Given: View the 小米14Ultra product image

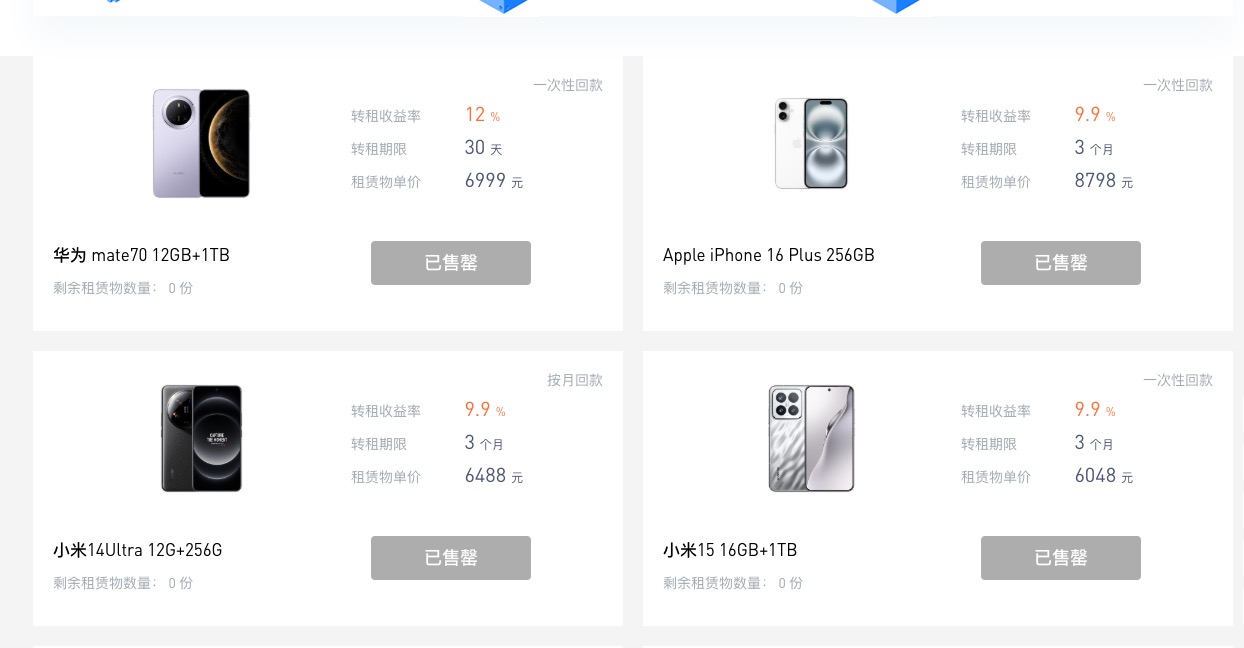Looking at the screenshot, I should pyautogui.click(x=201, y=438).
